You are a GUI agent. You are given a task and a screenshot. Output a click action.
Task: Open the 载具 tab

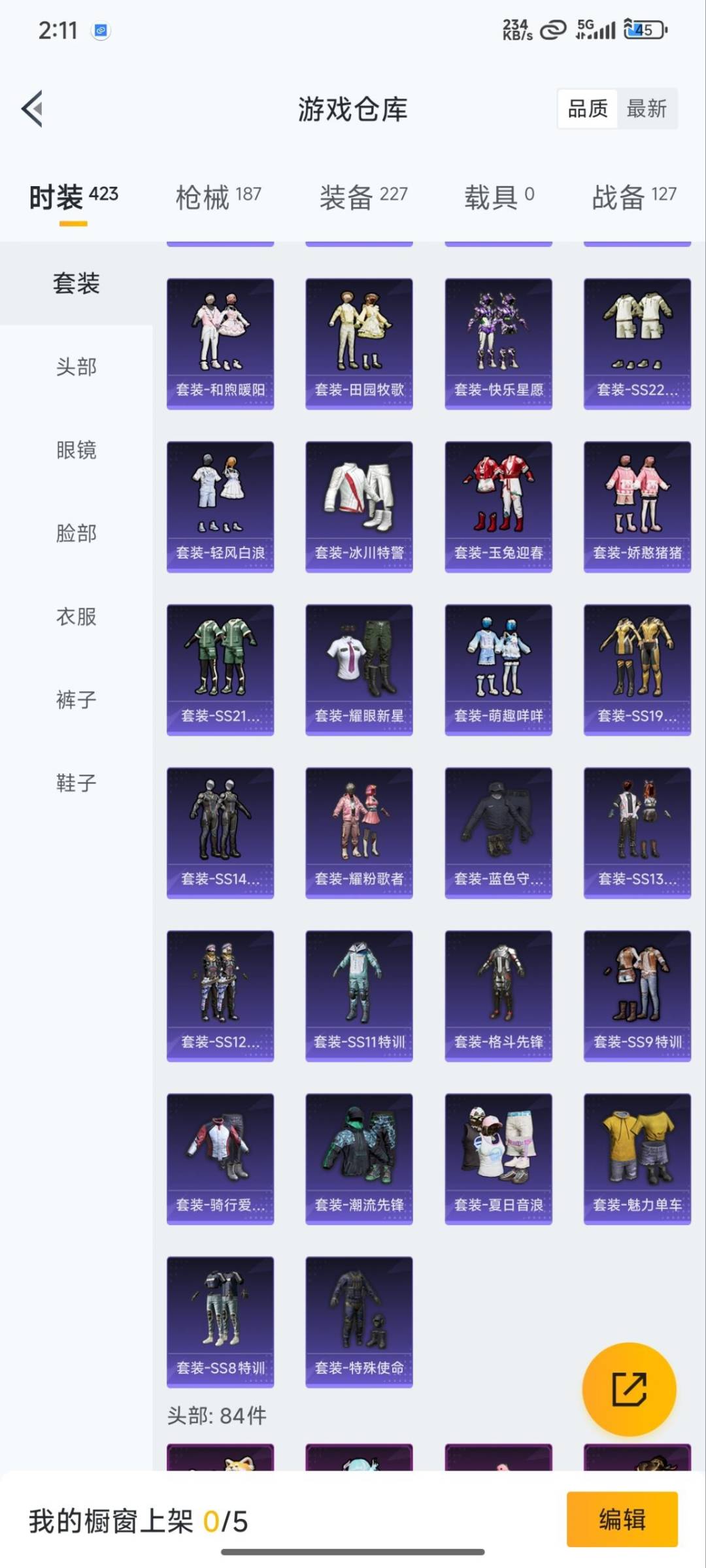[x=499, y=196]
